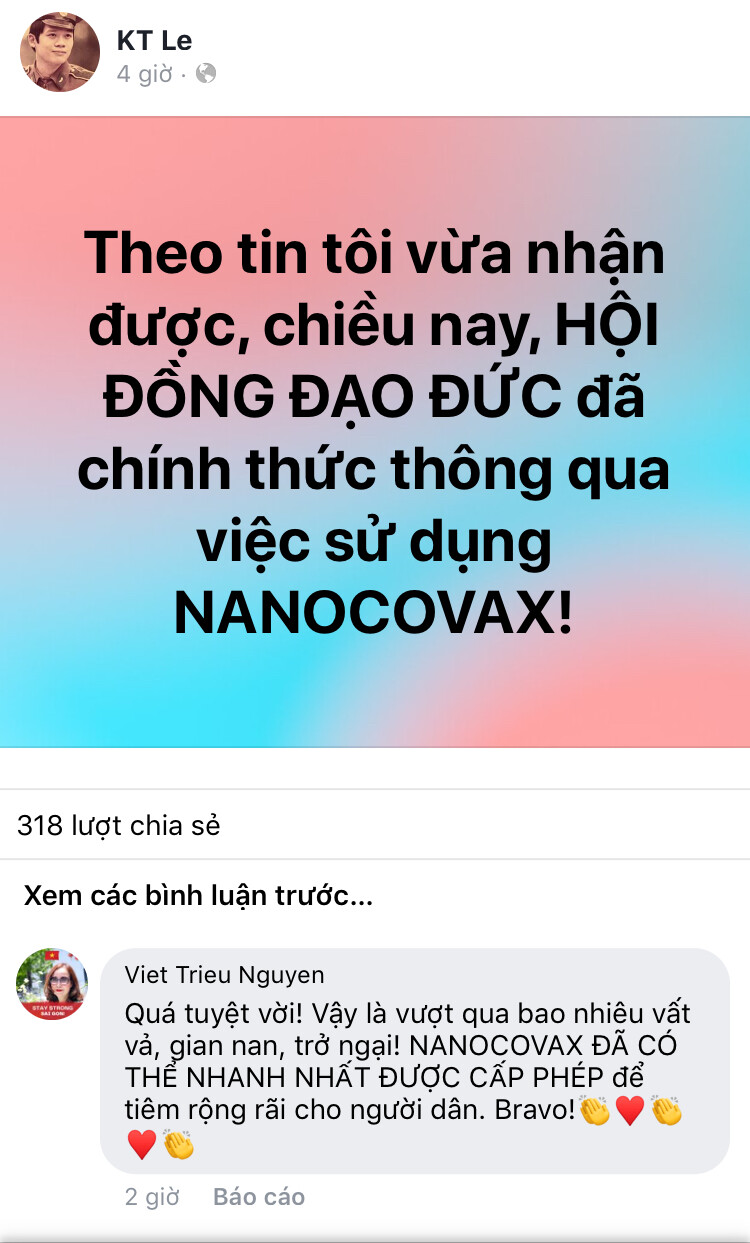Open Viet Trieu Nguyen's avatar
Viewport: 750px width, 1243px height.
point(52,984)
